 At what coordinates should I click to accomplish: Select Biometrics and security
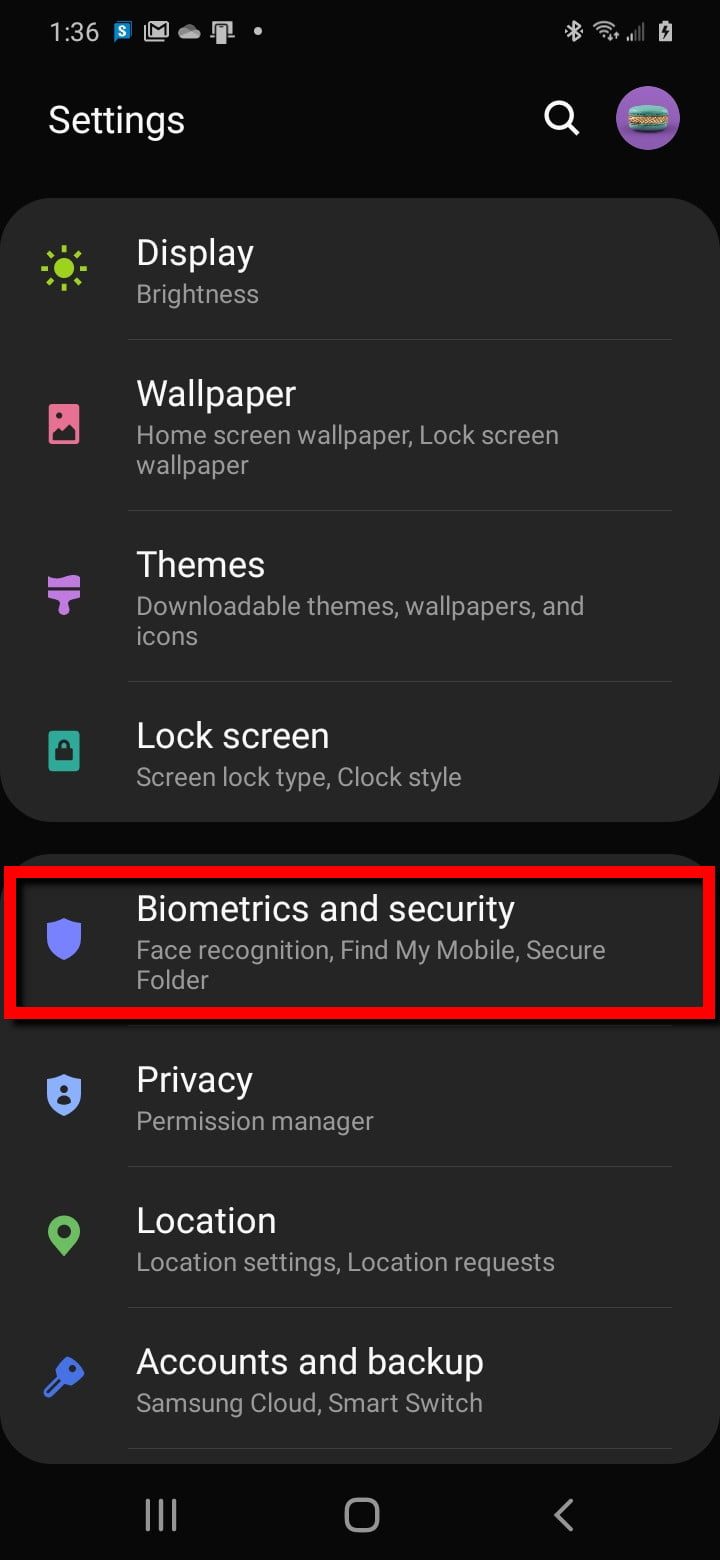(x=360, y=942)
